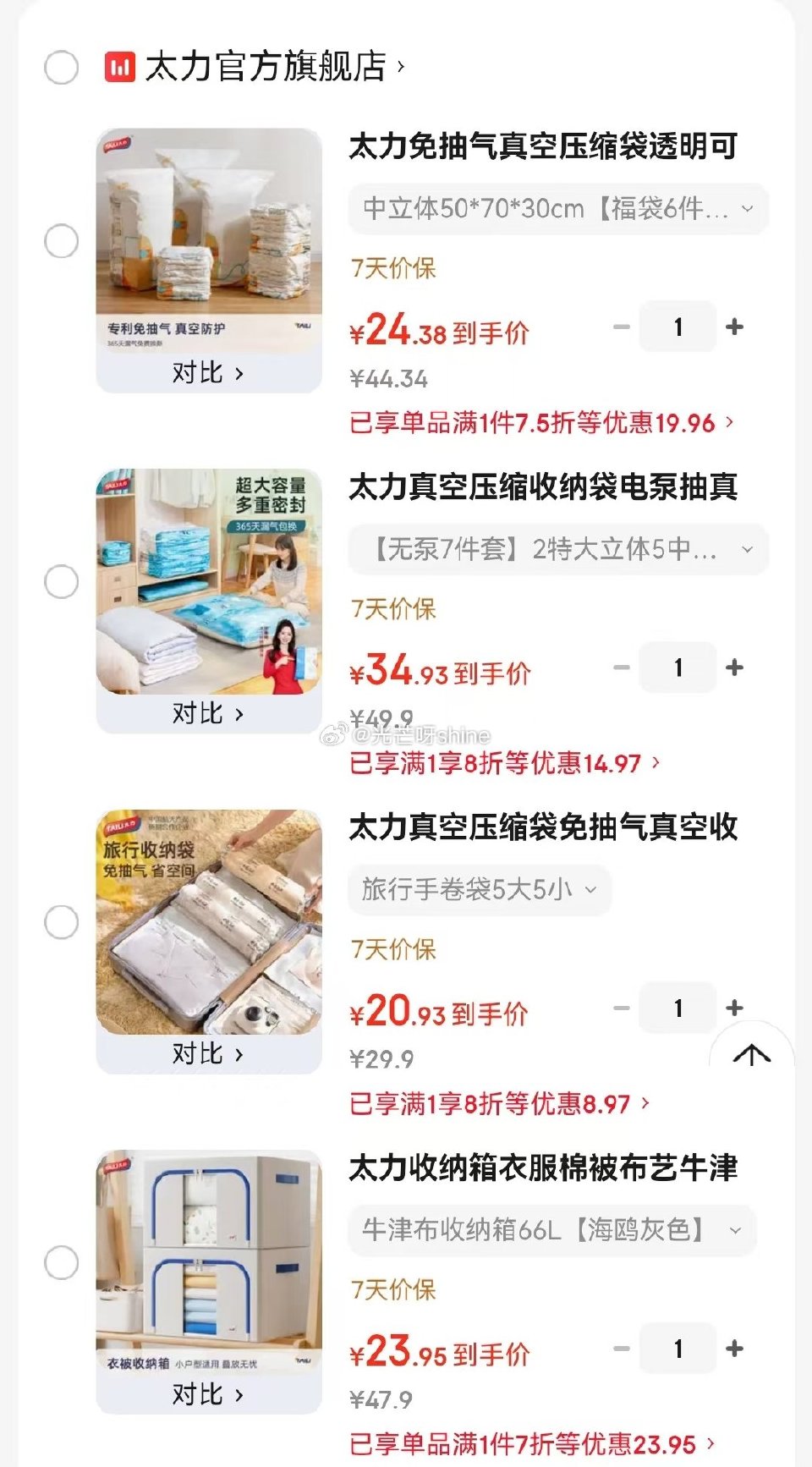
Task: Click the quantity field showing 1 for third item
Action: [677, 1008]
